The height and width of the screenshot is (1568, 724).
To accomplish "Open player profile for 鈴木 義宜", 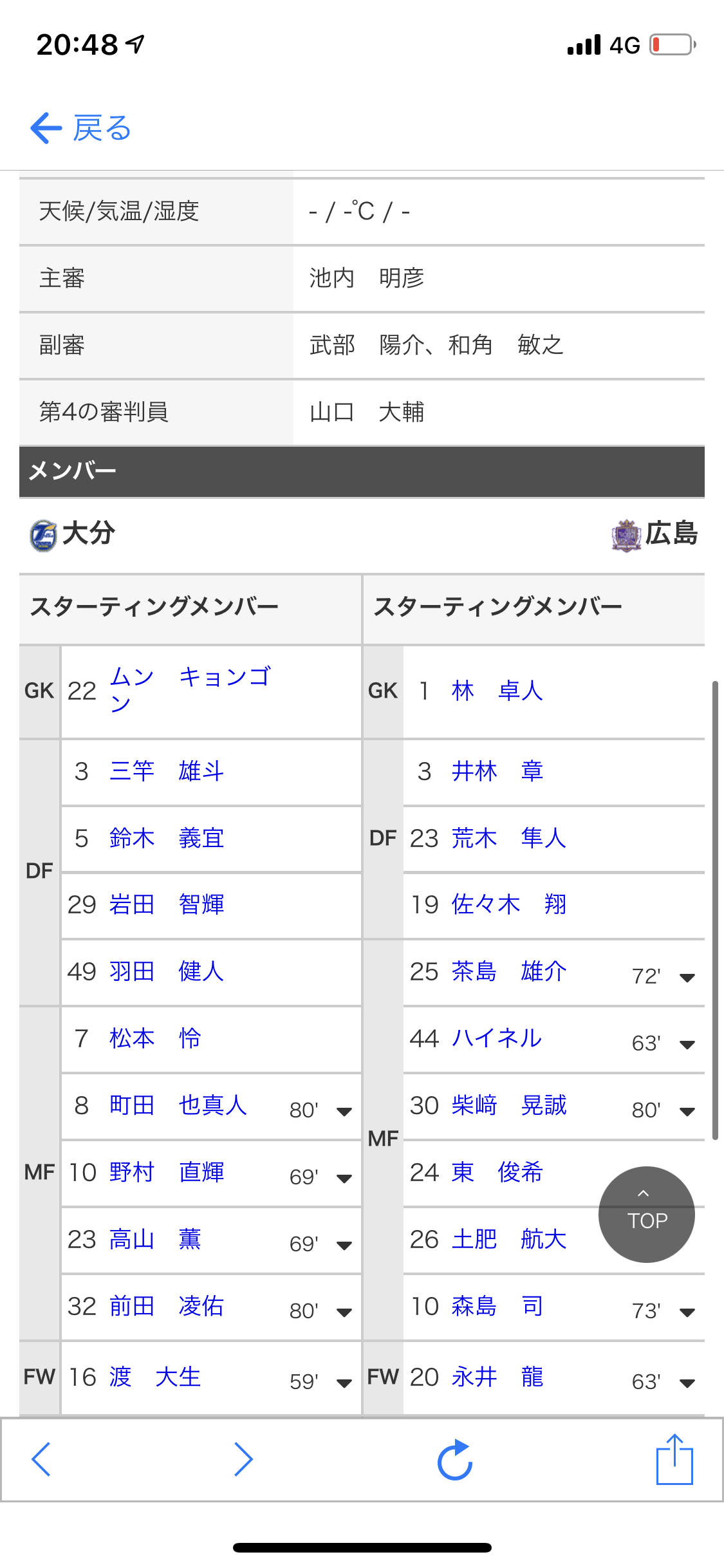I will 167,838.
